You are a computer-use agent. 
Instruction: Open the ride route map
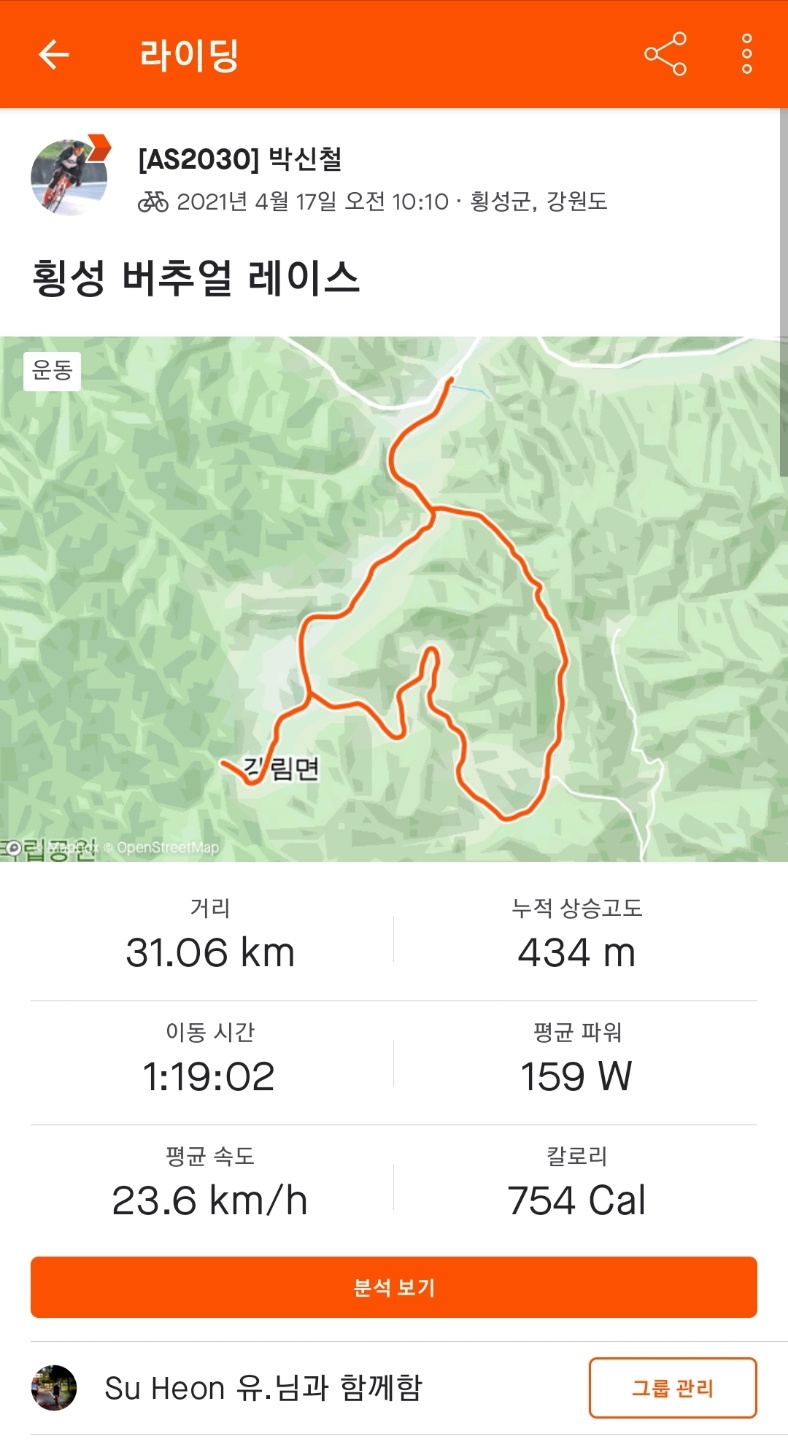point(394,598)
